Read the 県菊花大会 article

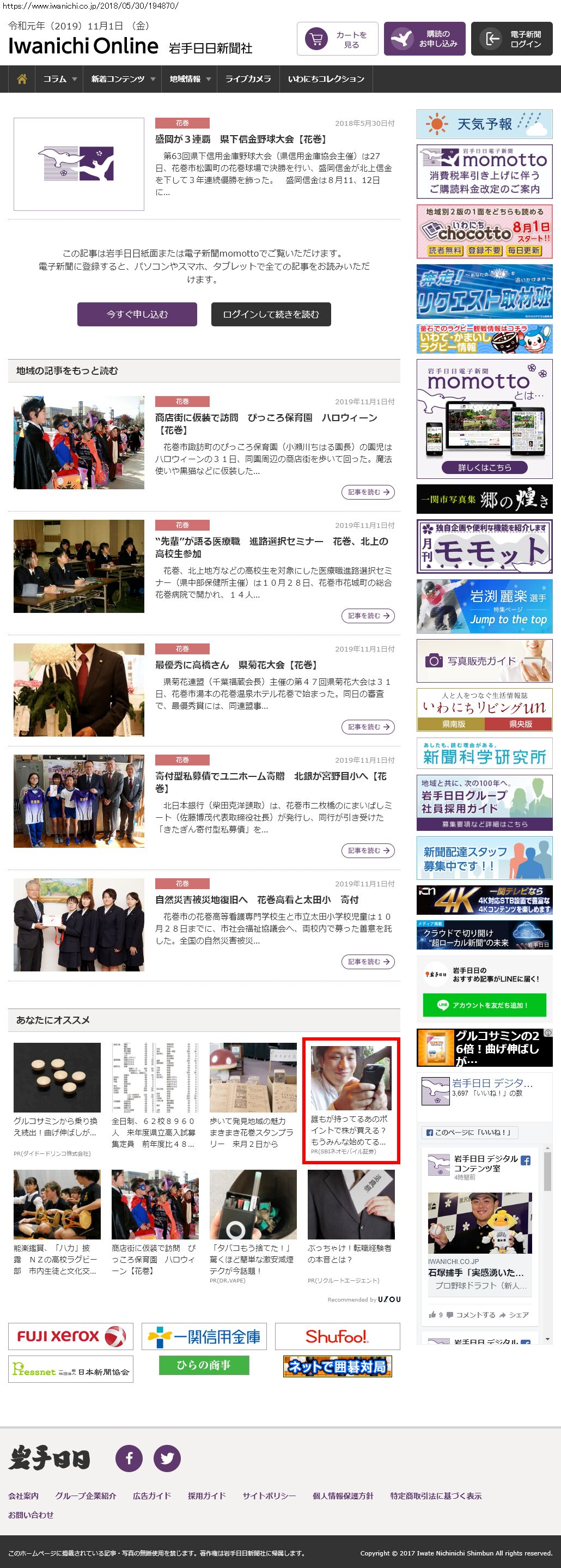coord(368,727)
